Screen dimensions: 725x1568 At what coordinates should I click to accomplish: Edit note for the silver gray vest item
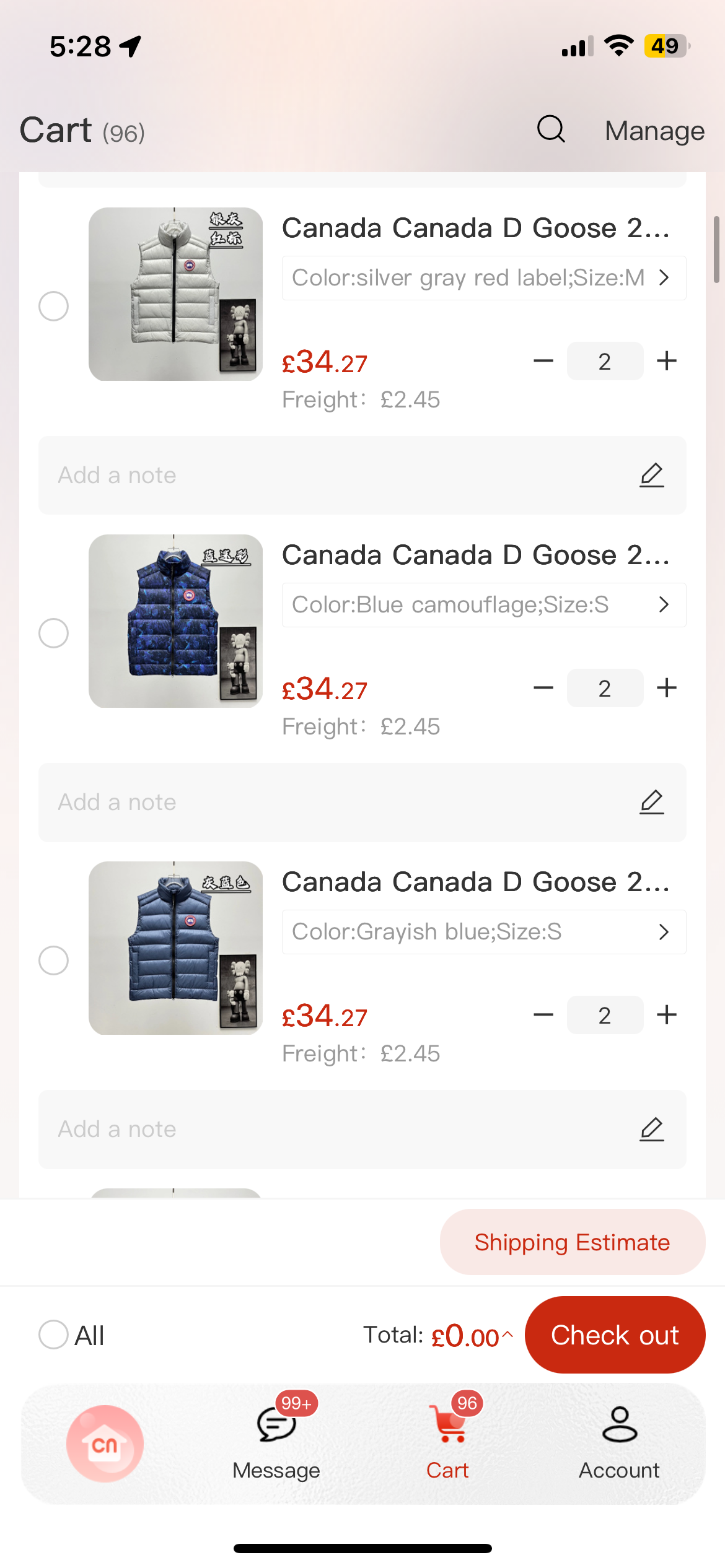pos(651,475)
